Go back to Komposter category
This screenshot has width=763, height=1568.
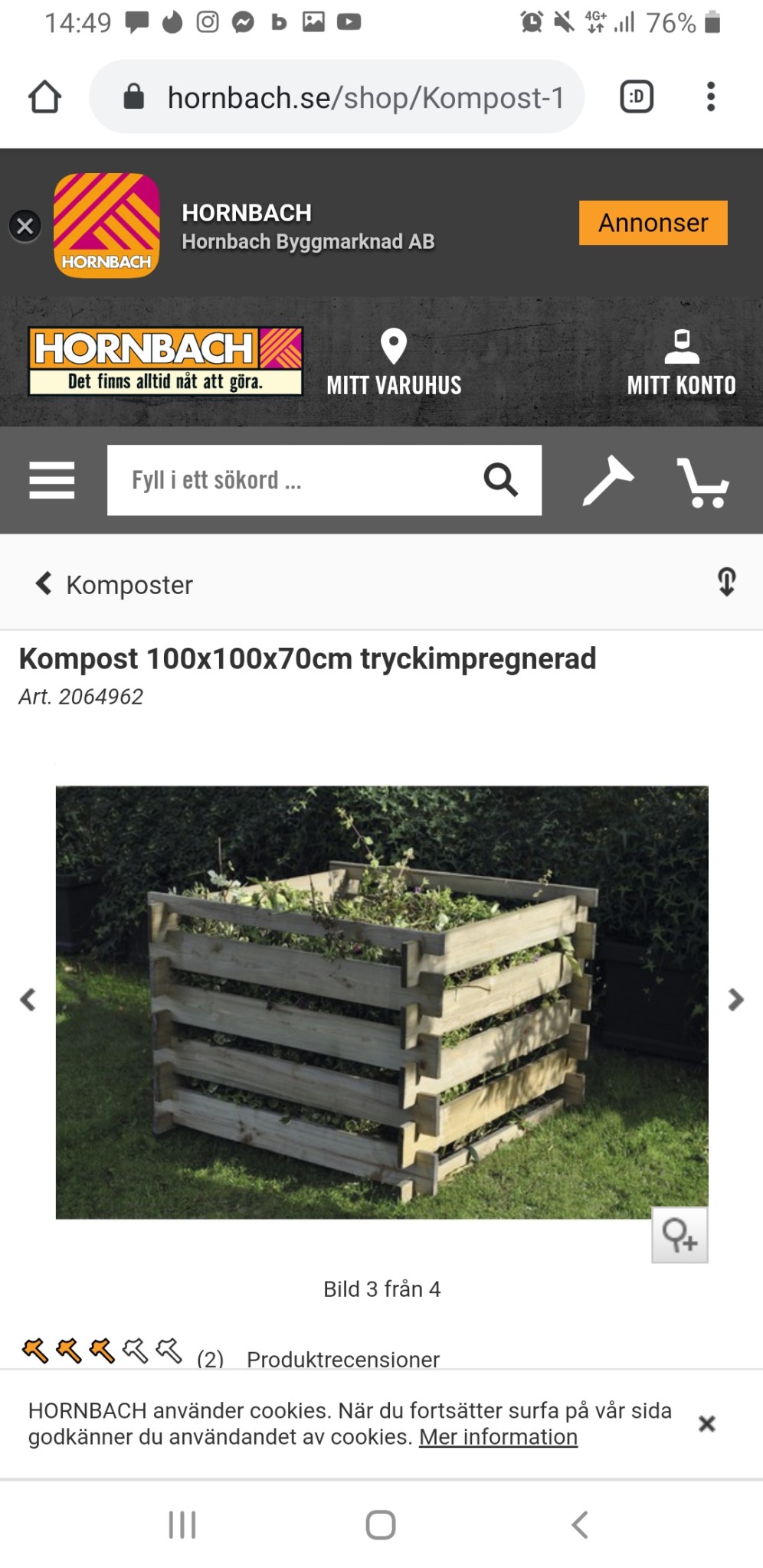115,584
